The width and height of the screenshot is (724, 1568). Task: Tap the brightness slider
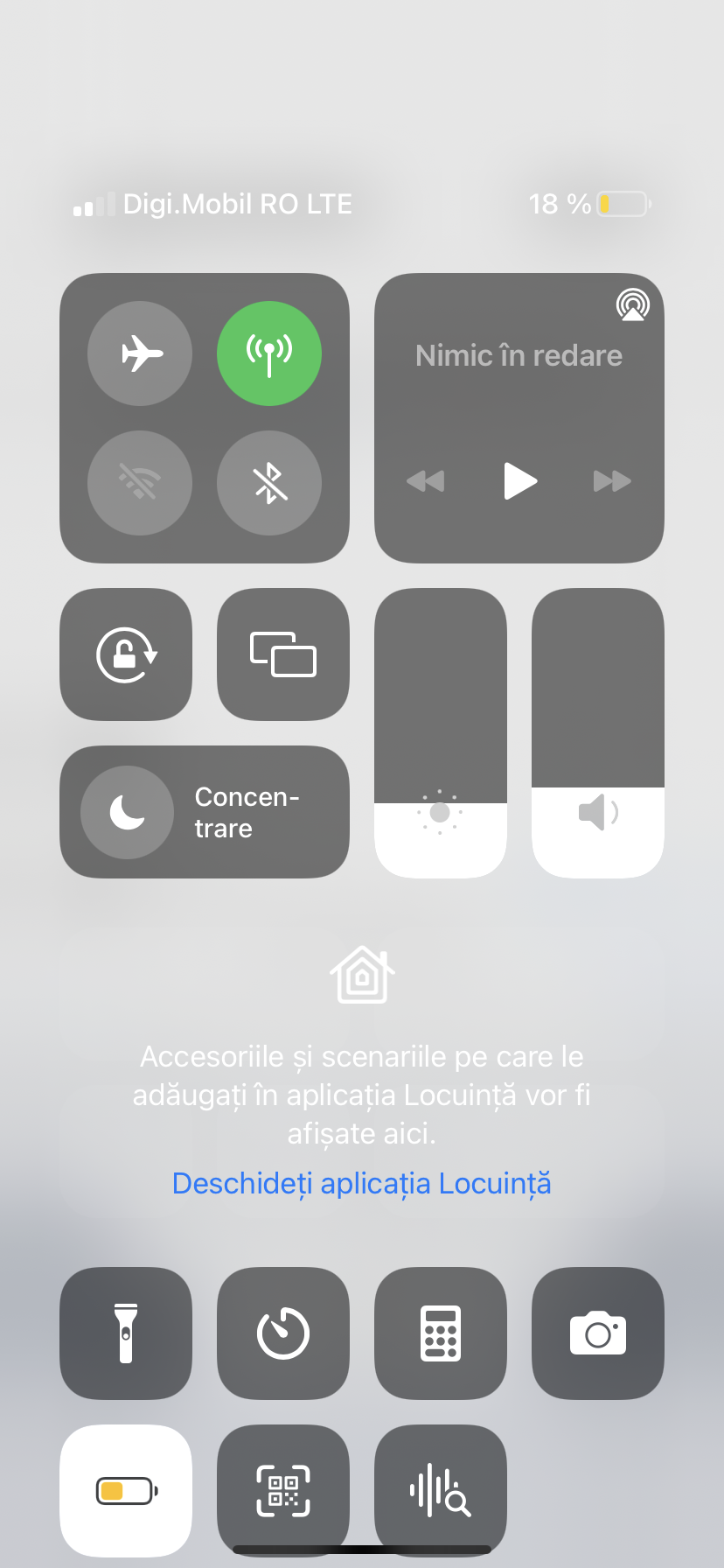point(441,733)
